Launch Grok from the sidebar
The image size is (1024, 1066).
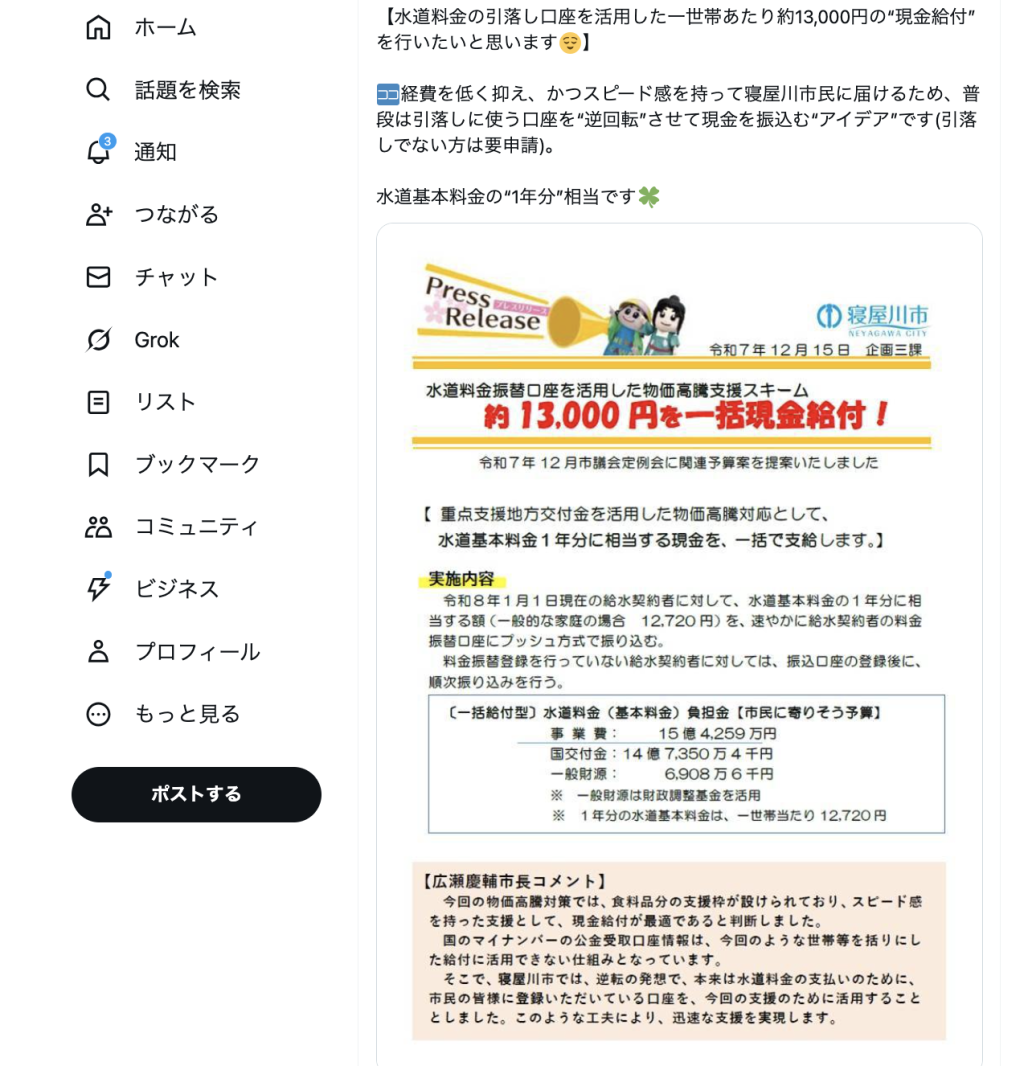click(133, 340)
